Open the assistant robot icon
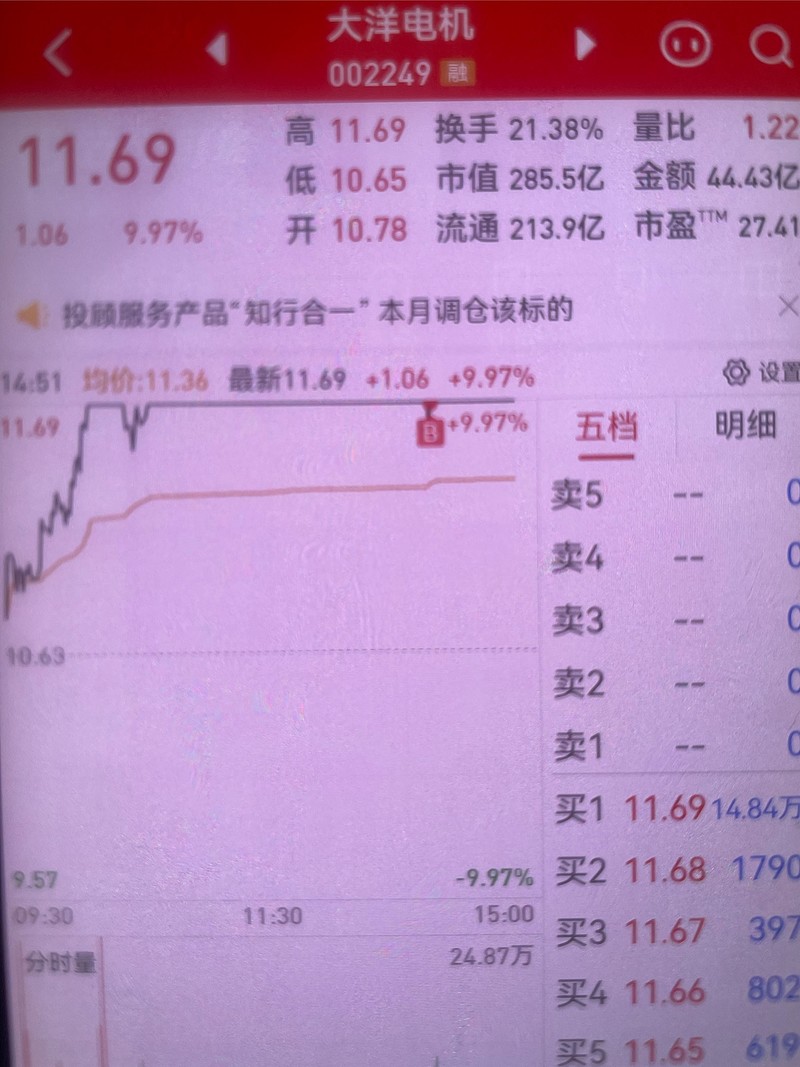800x1067 pixels. pyautogui.click(x=685, y=45)
